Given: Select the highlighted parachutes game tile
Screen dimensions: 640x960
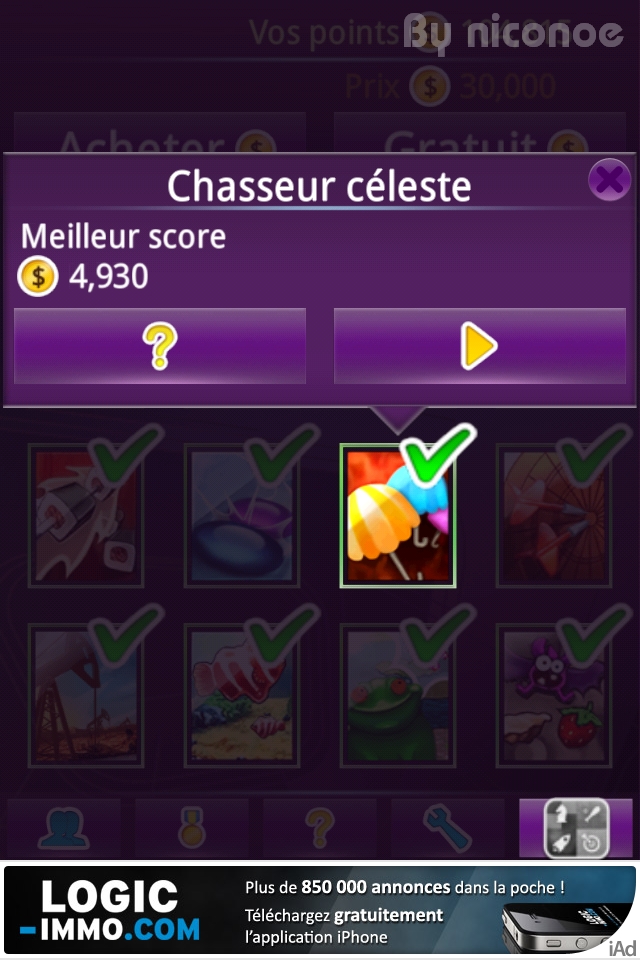Looking at the screenshot, I should pyautogui.click(x=398, y=515).
